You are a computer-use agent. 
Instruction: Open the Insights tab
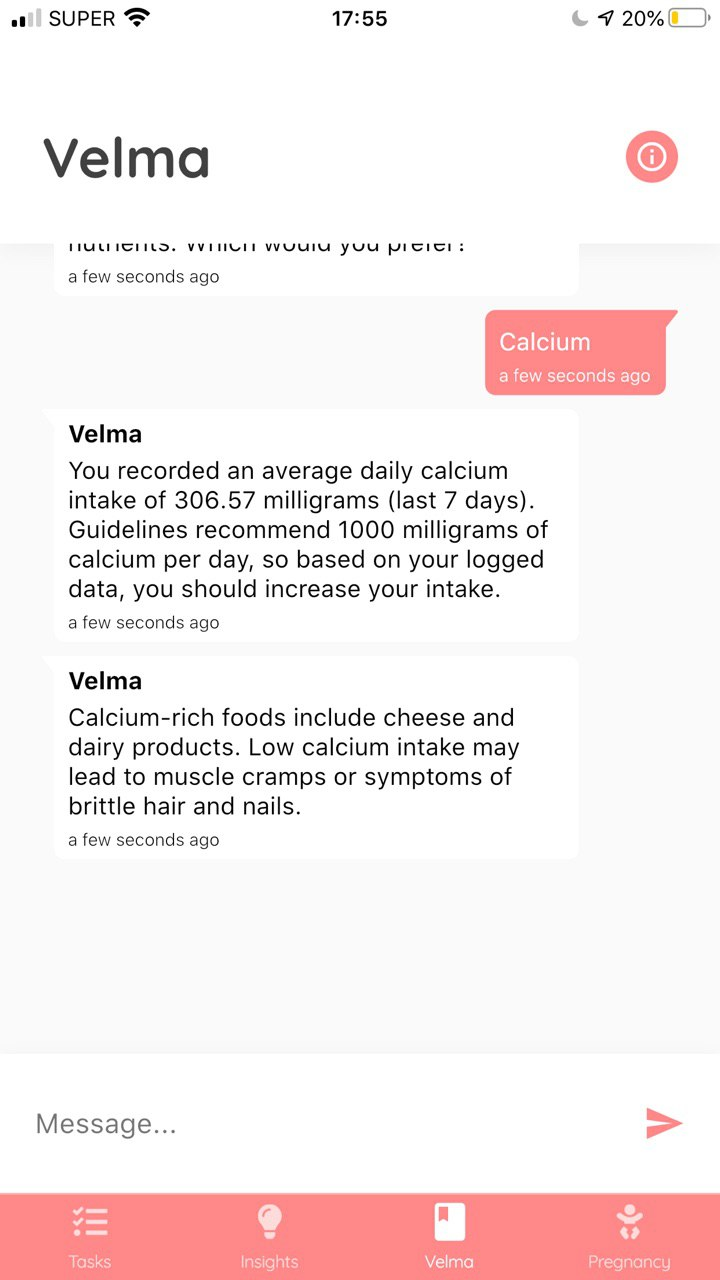[269, 1236]
